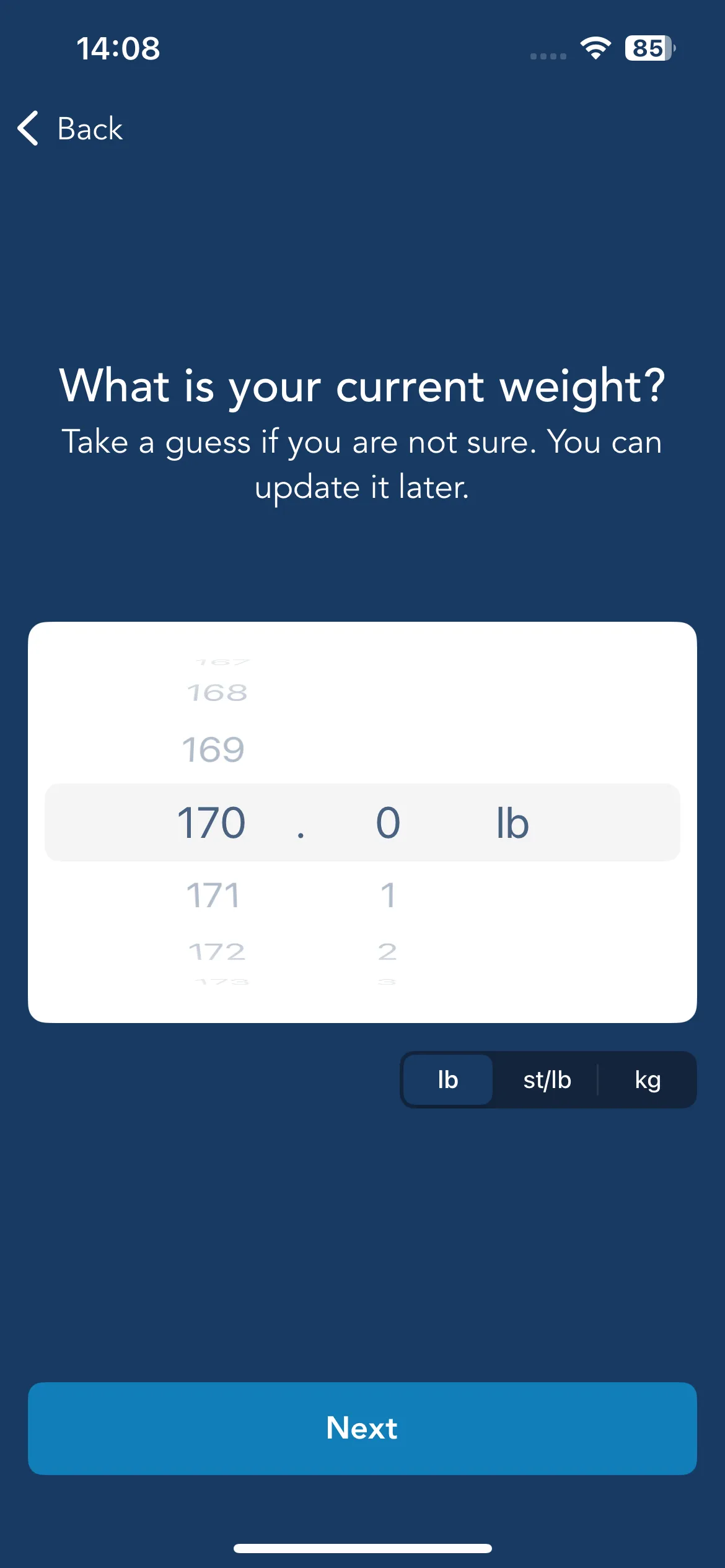725x1568 pixels.
Task: Choose 171 in the weight picker
Action: (213, 895)
